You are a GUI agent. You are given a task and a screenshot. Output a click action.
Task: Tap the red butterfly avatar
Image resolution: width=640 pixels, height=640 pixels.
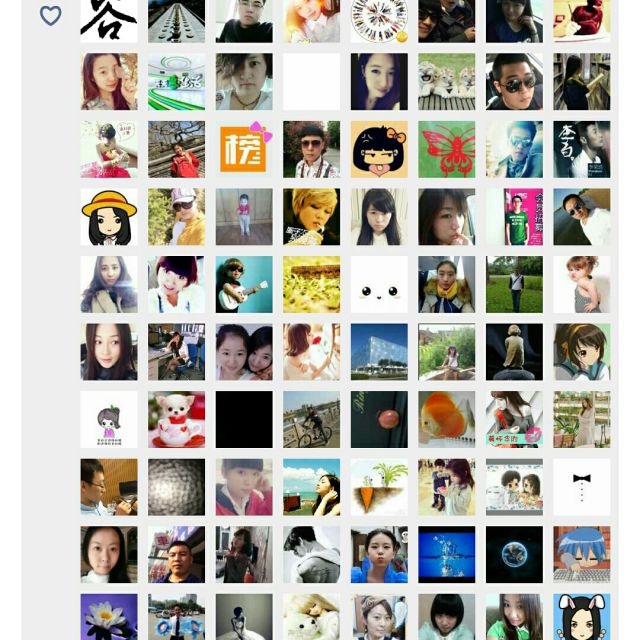pos(447,149)
